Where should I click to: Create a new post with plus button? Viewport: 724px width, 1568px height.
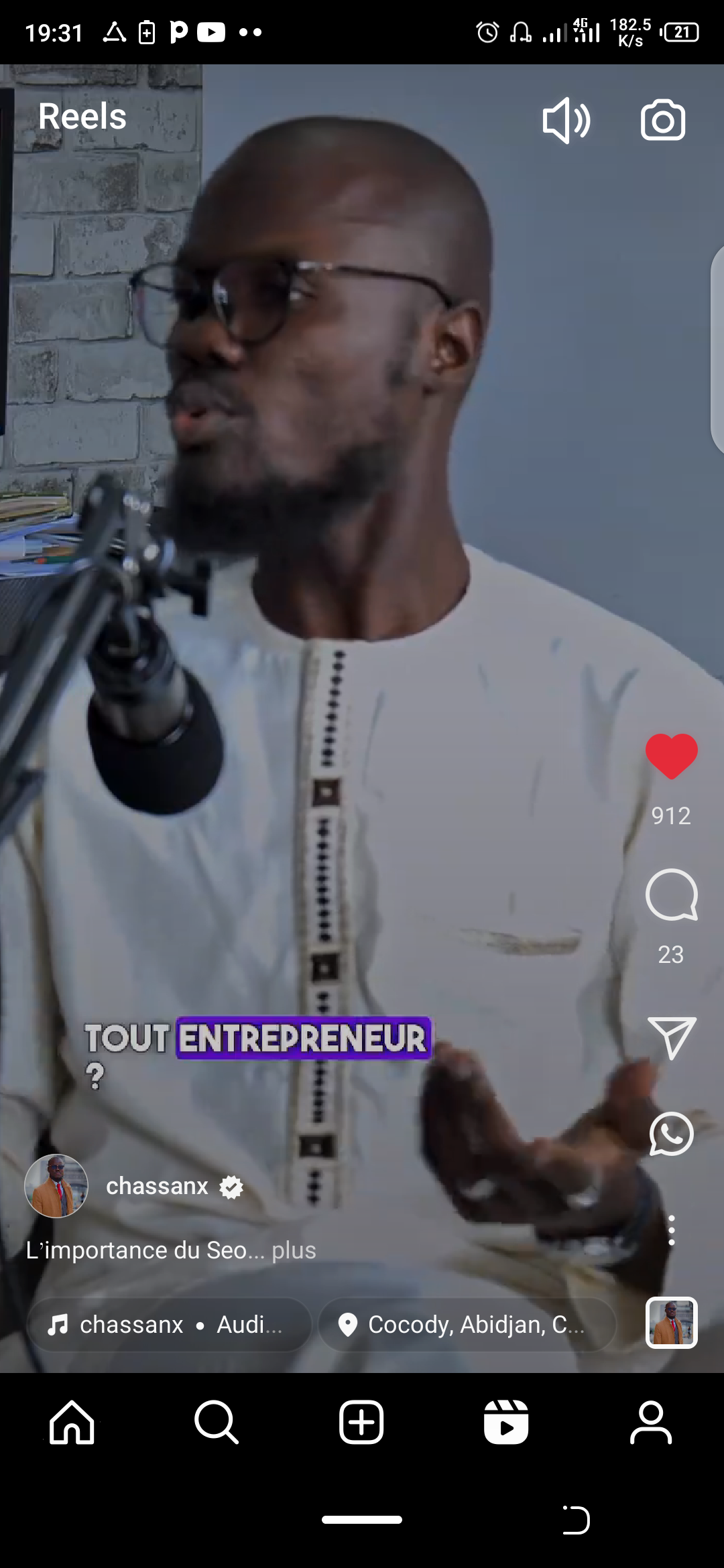pyautogui.click(x=361, y=1422)
